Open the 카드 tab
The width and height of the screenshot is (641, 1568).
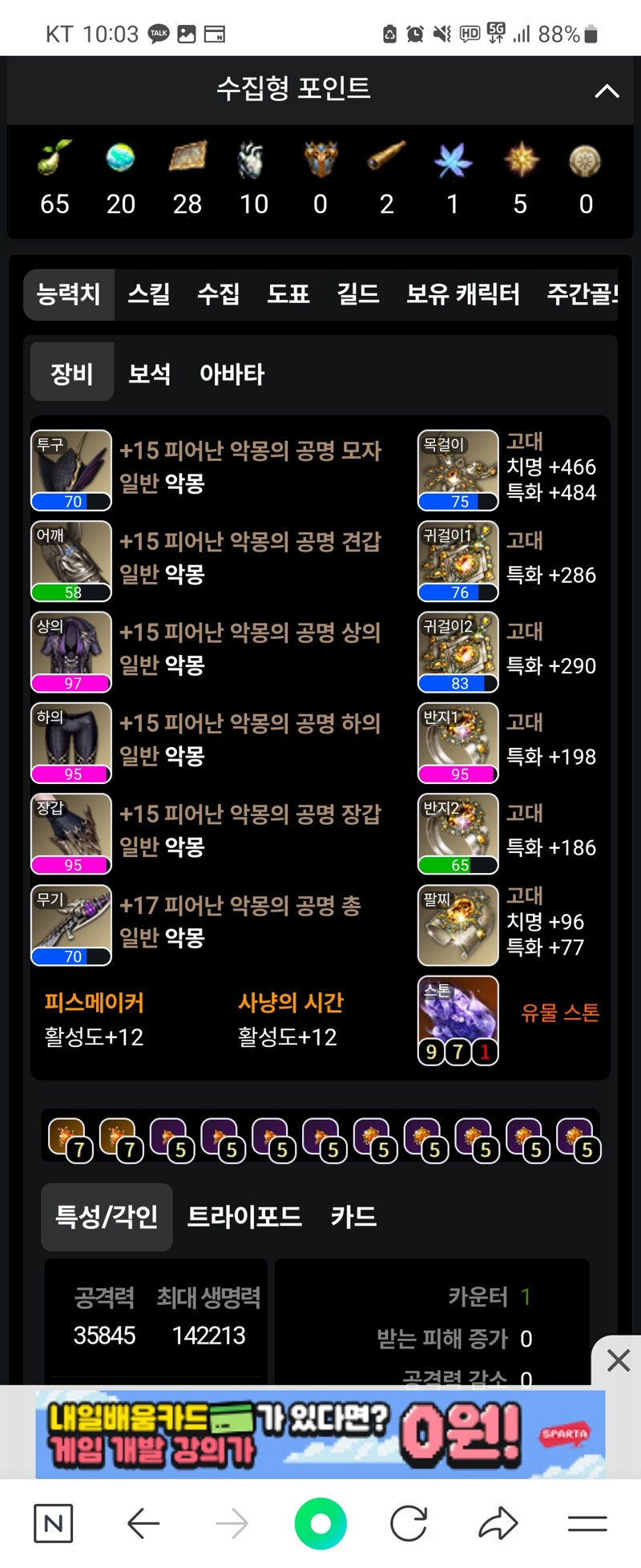(353, 1217)
